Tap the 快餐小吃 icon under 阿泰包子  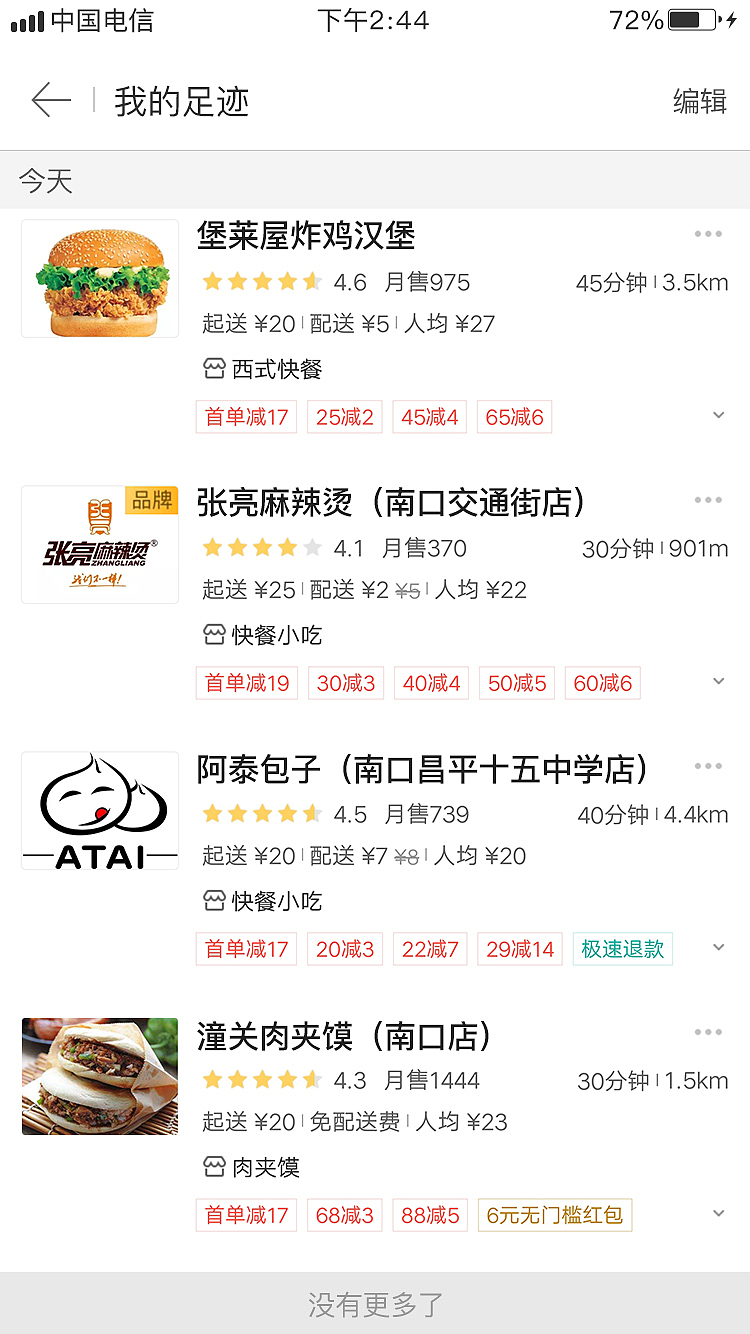click(214, 899)
